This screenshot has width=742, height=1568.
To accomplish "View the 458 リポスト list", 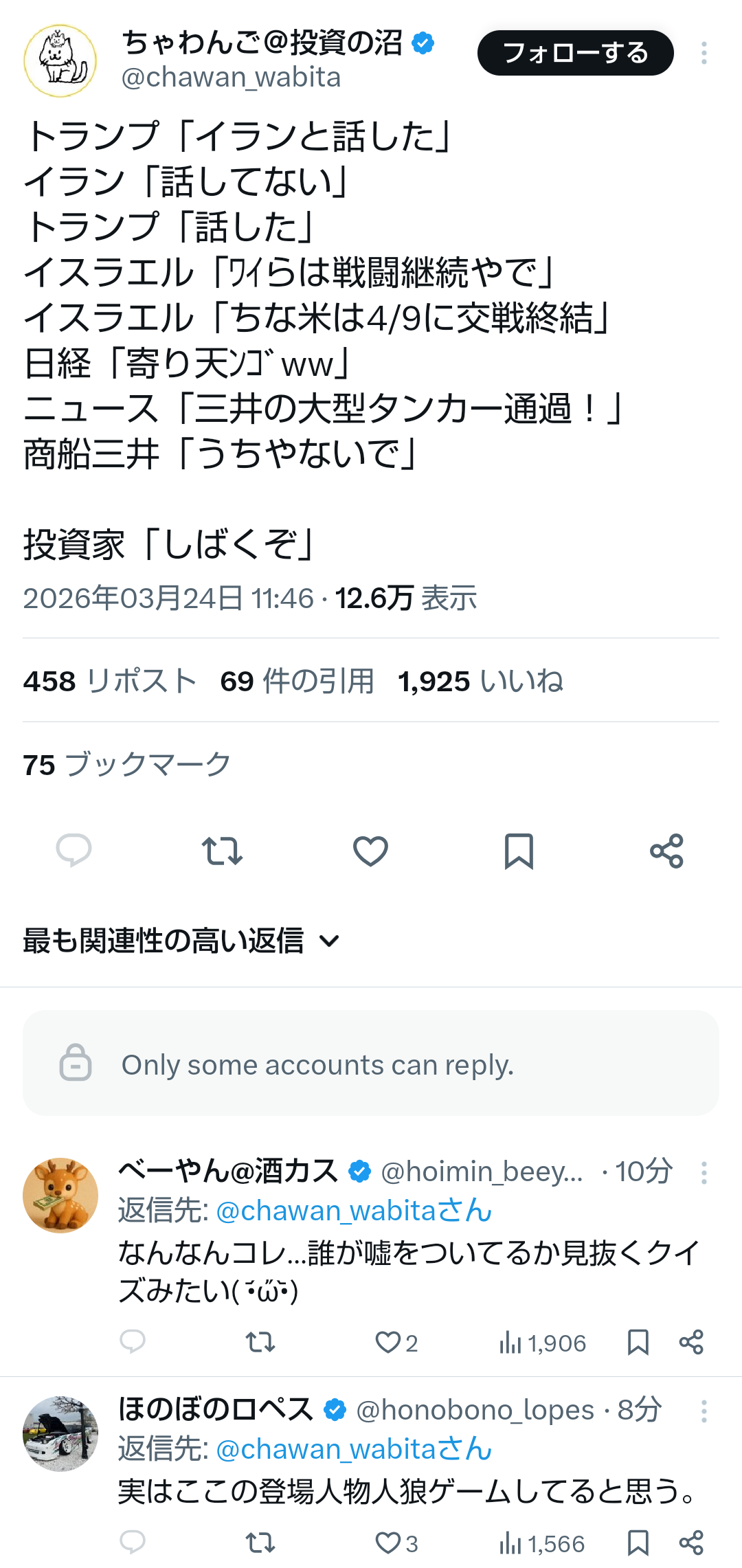I will pos(110,681).
